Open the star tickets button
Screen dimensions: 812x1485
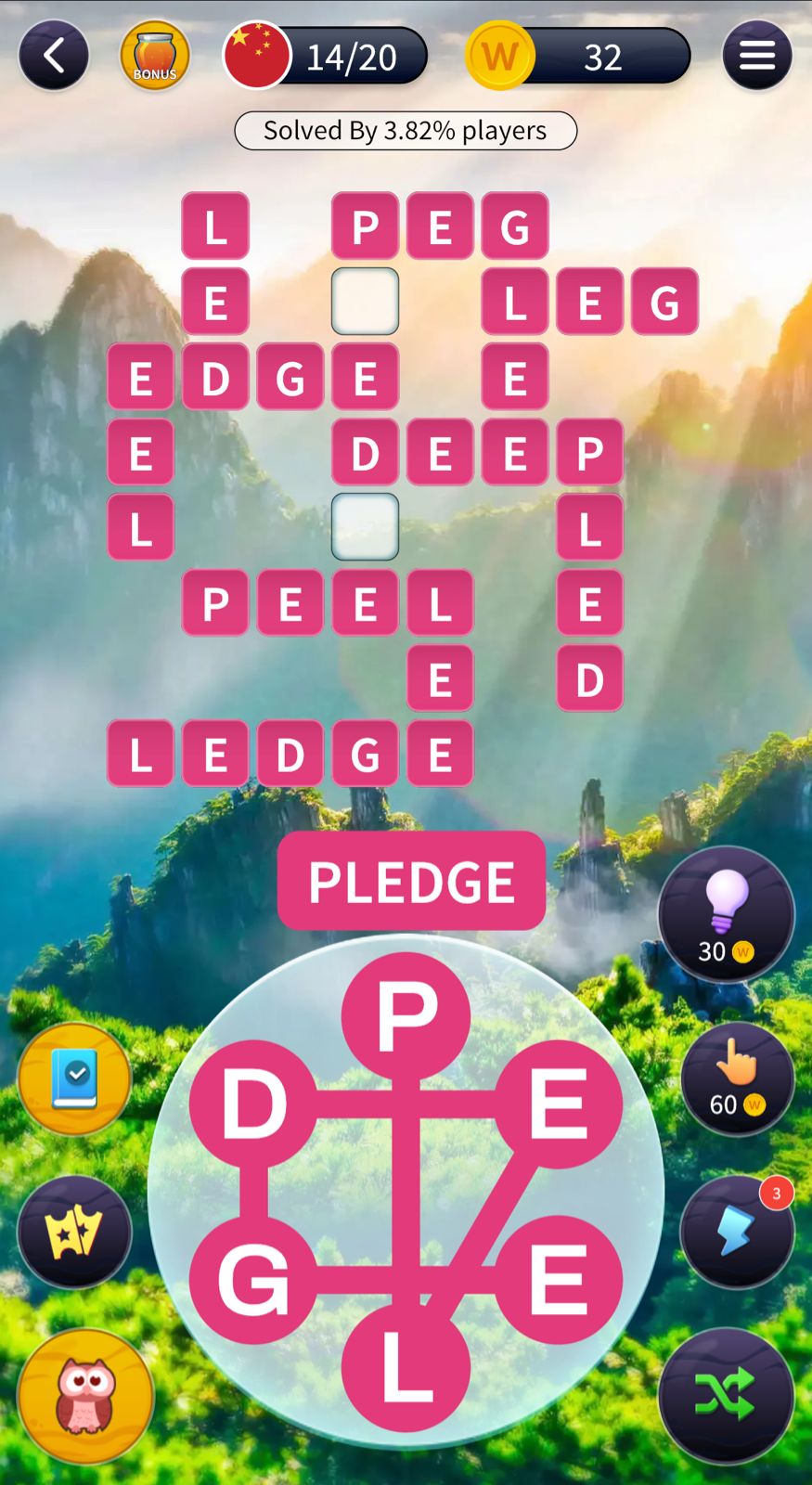click(74, 1232)
